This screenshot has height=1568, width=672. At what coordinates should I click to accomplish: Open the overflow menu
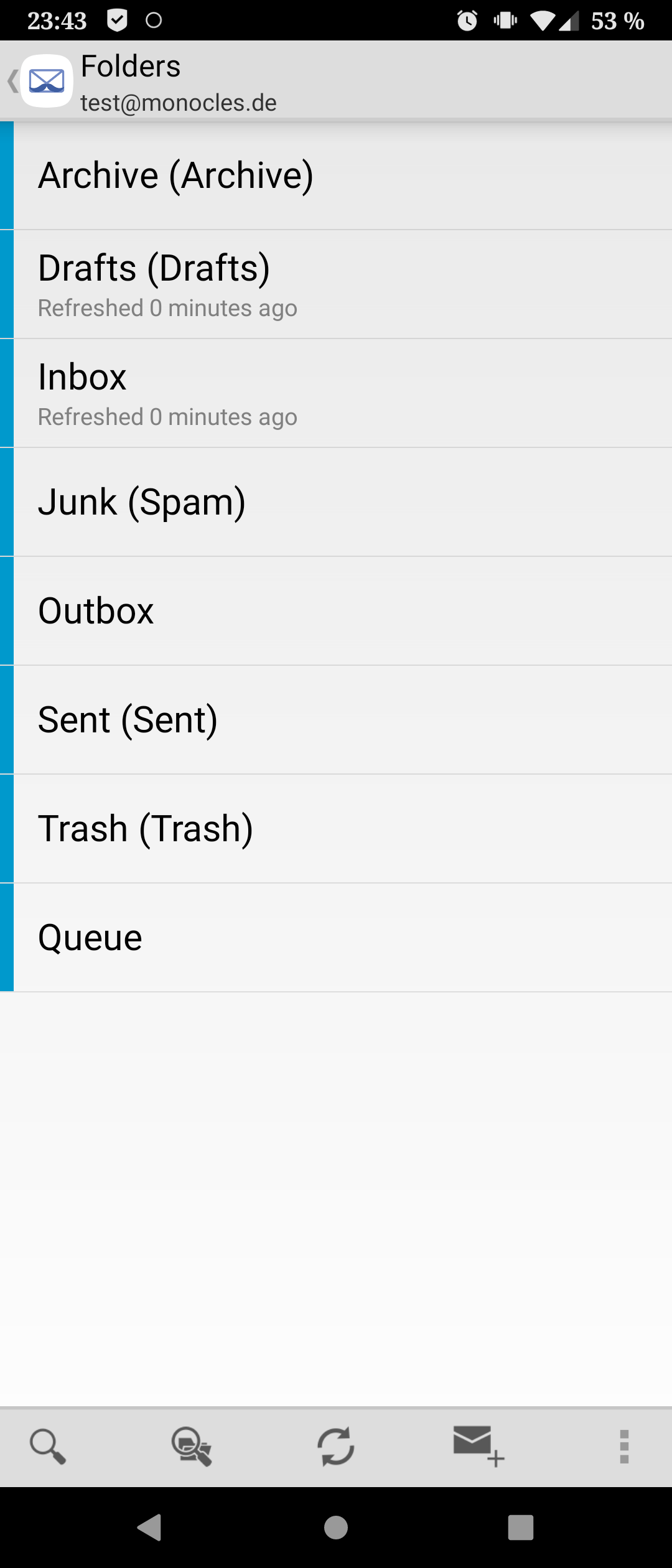coord(624,1447)
